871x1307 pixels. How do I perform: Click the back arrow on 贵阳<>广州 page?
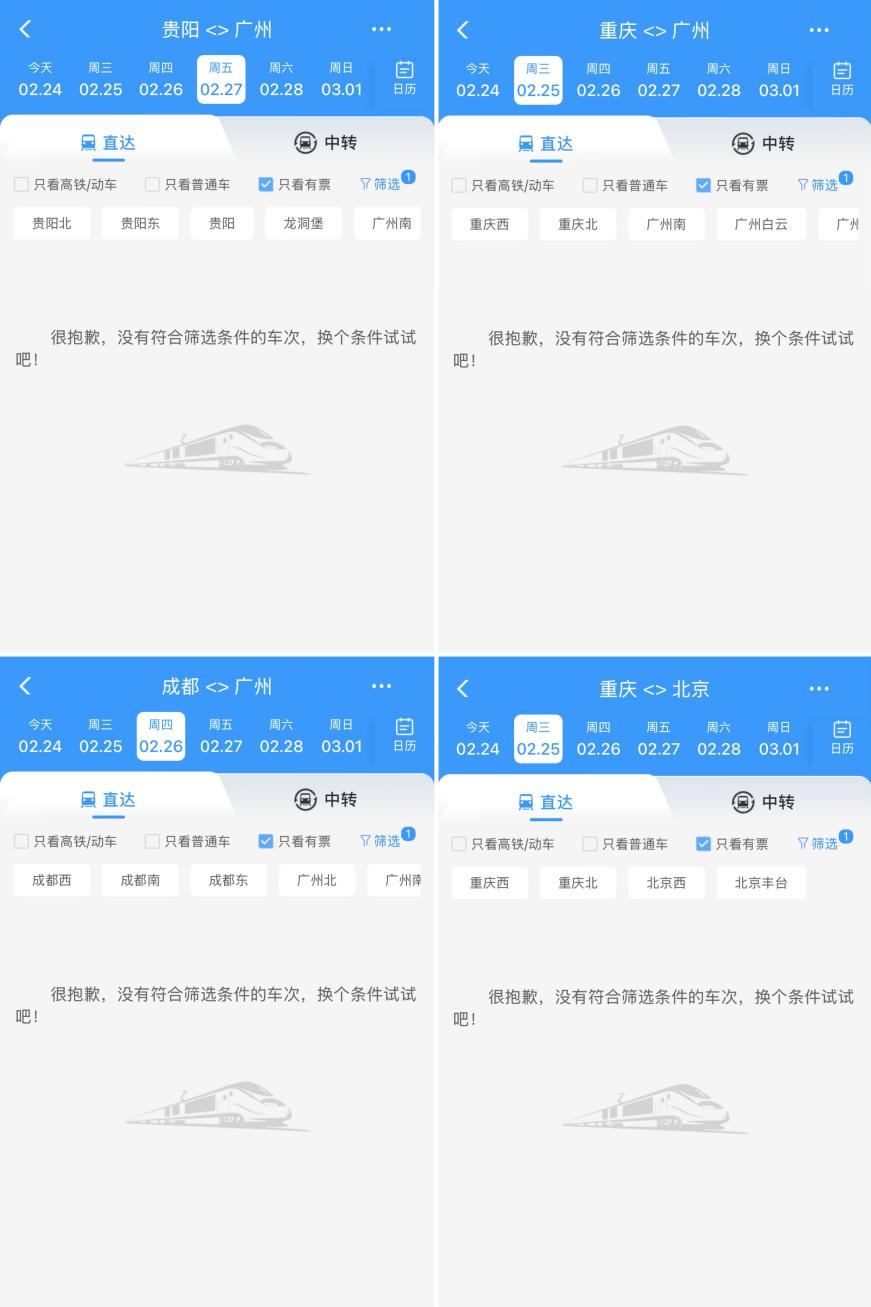pos(24,29)
